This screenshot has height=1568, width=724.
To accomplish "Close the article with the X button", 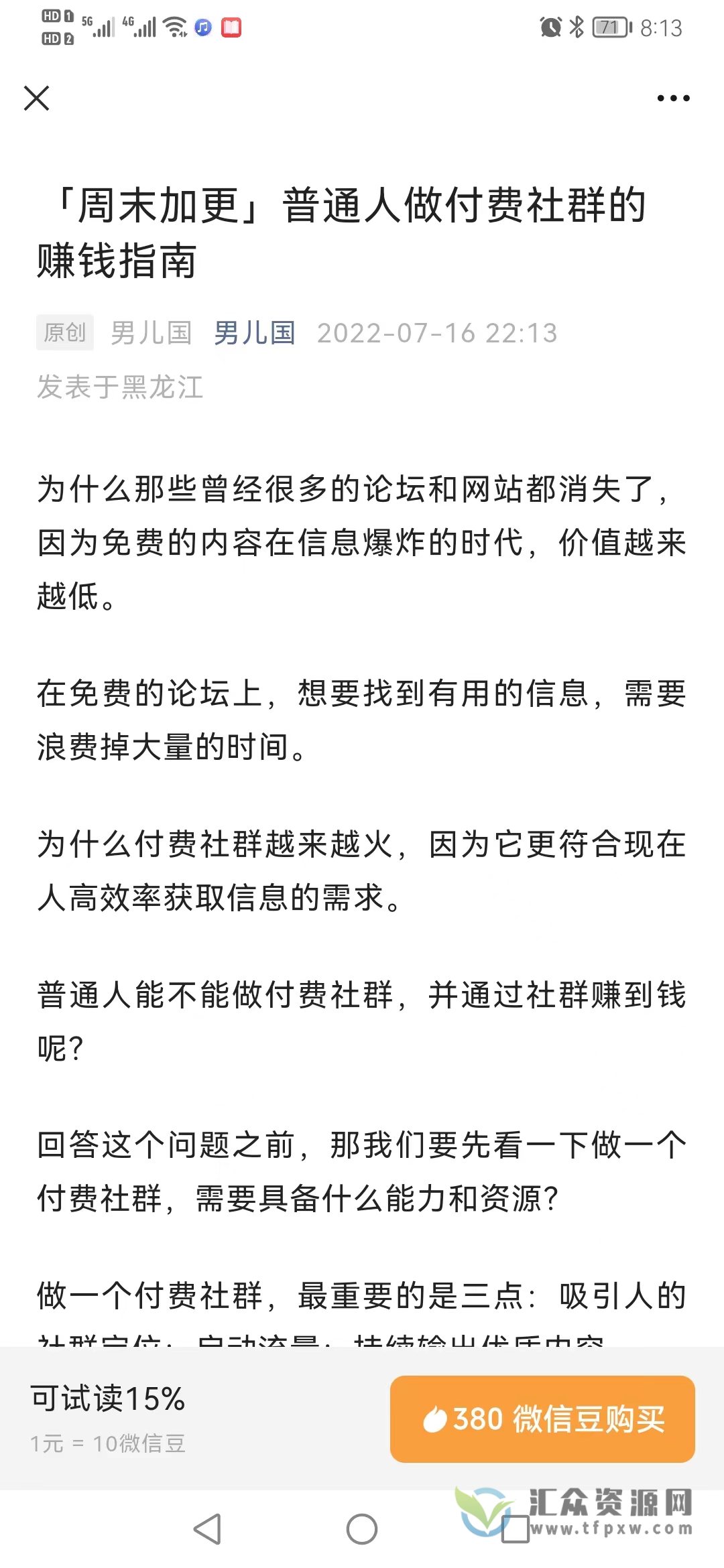I will [x=38, y=99].
